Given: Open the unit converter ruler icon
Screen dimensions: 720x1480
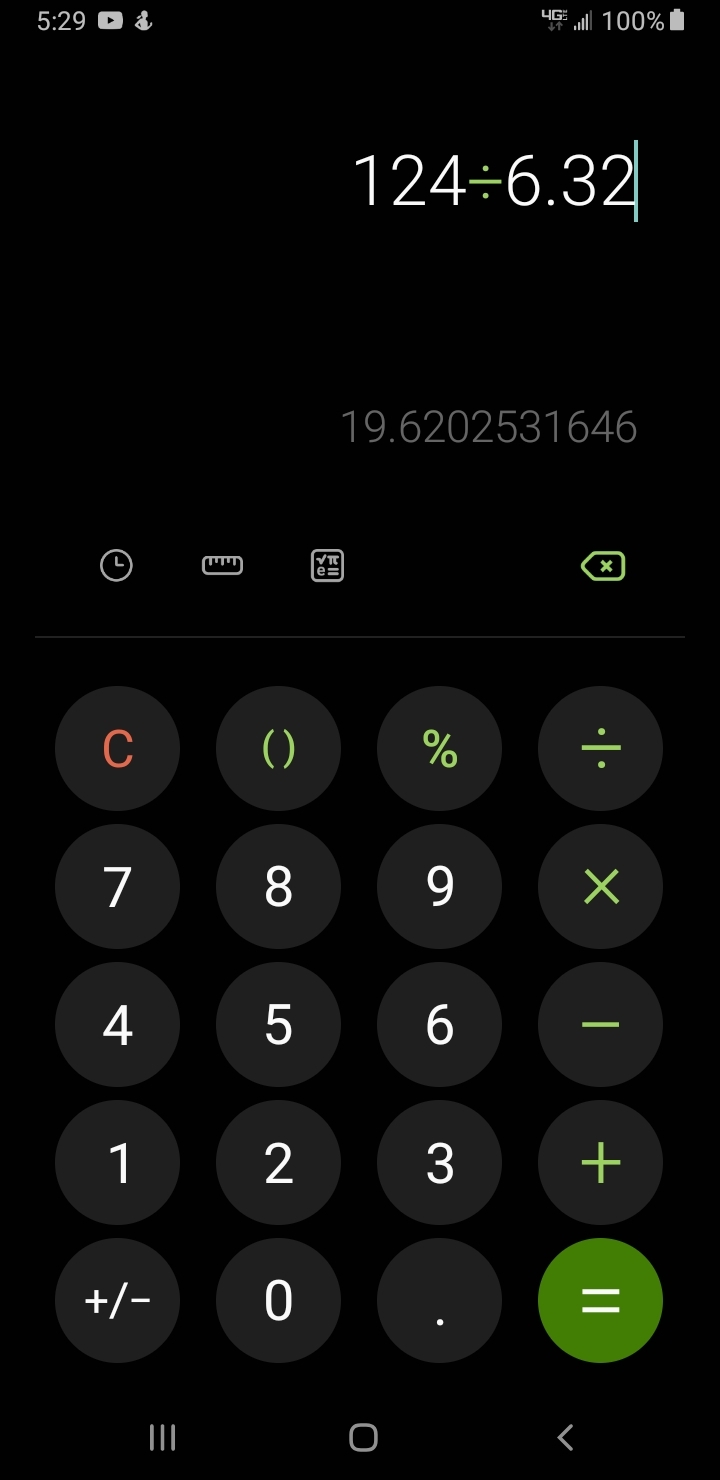Looking at the screenshot, I should [x=222, y=566].
